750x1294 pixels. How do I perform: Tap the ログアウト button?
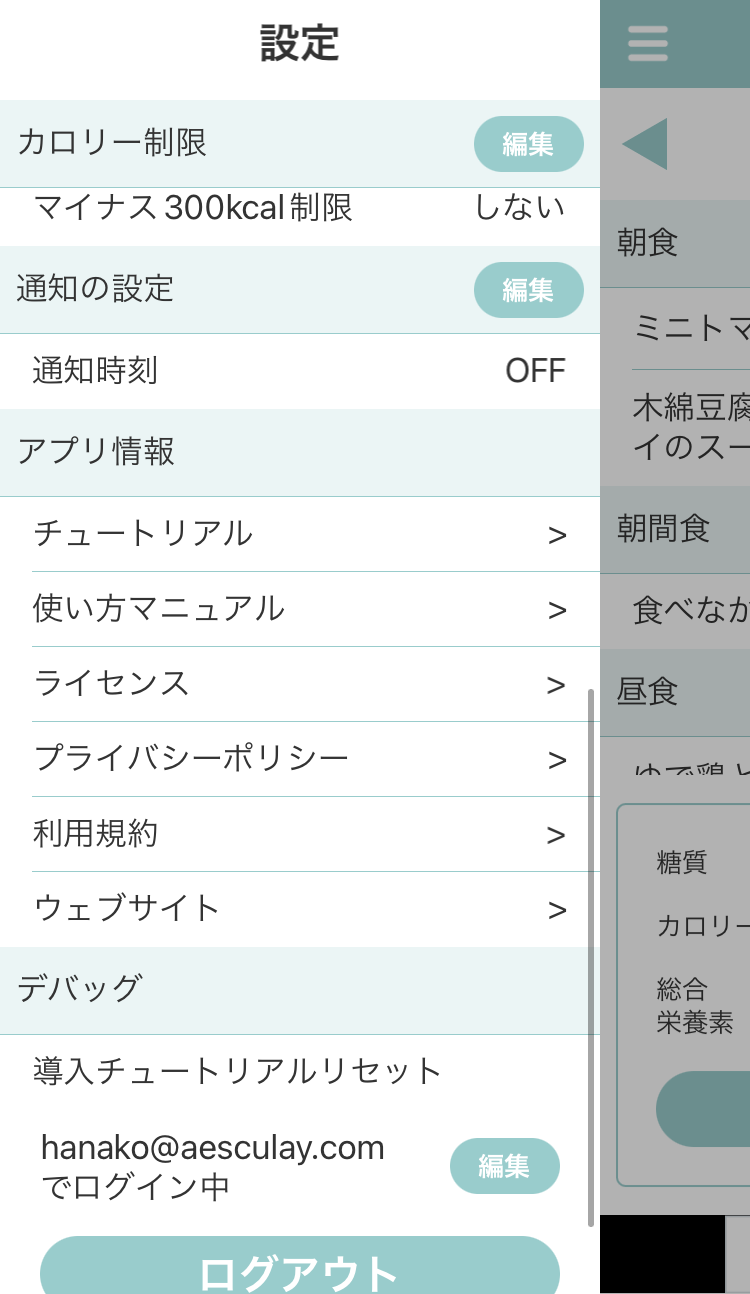pyautogui.click(x=300, y=1268)
